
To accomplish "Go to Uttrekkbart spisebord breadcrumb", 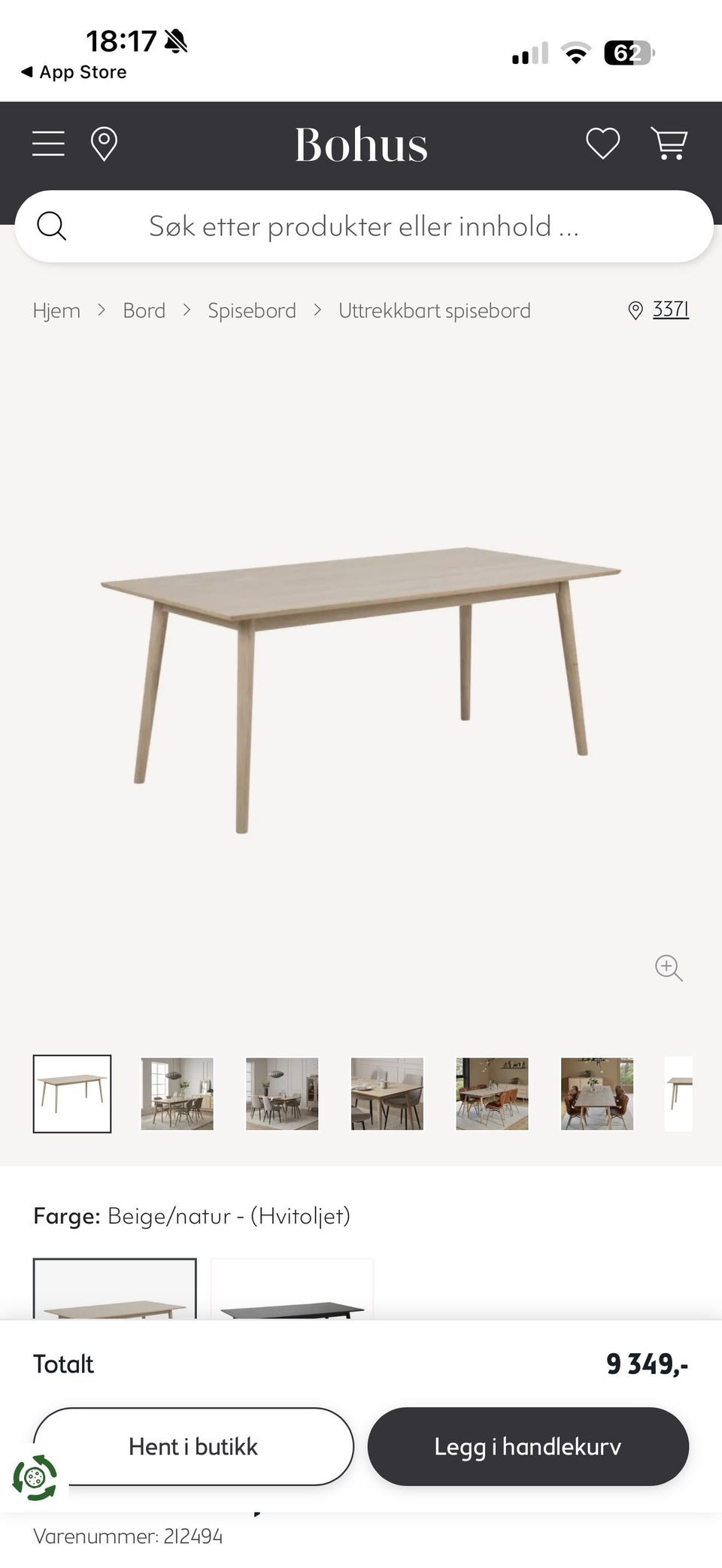I will click(x=435, y=310).
